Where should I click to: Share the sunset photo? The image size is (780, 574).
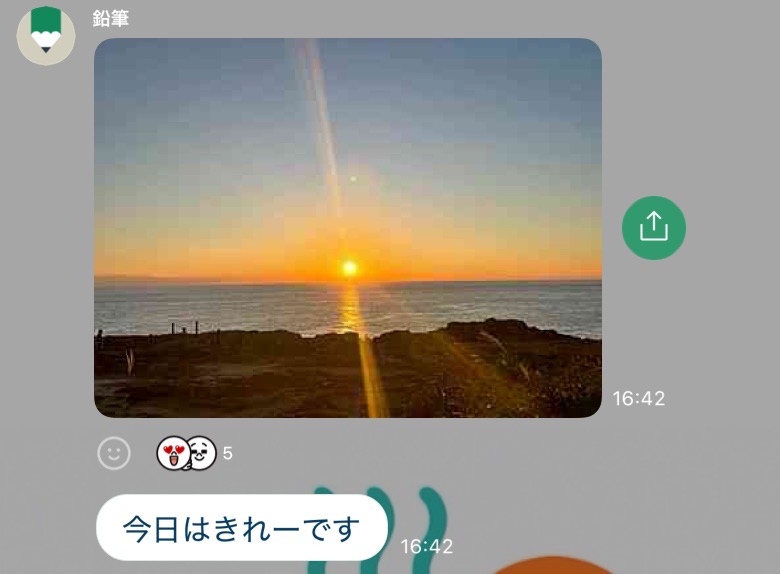point(653,228)
